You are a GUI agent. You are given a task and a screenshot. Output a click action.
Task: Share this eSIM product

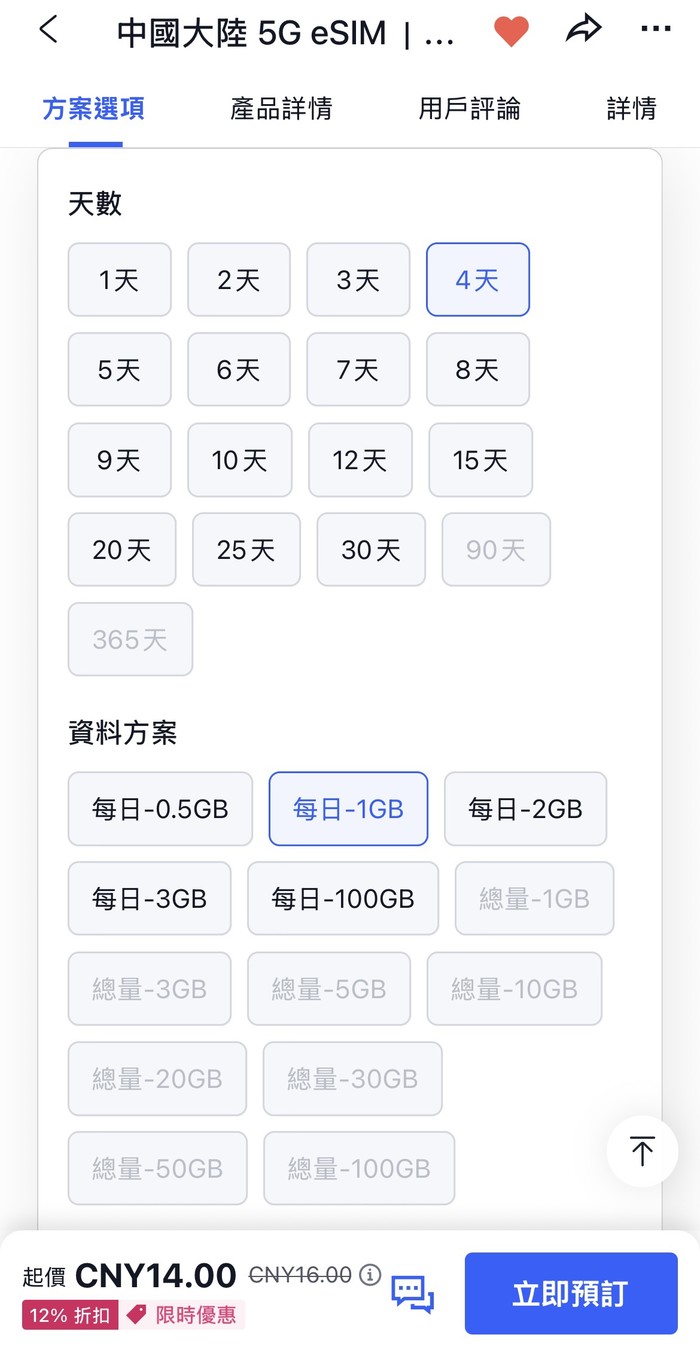pos(583,31)
